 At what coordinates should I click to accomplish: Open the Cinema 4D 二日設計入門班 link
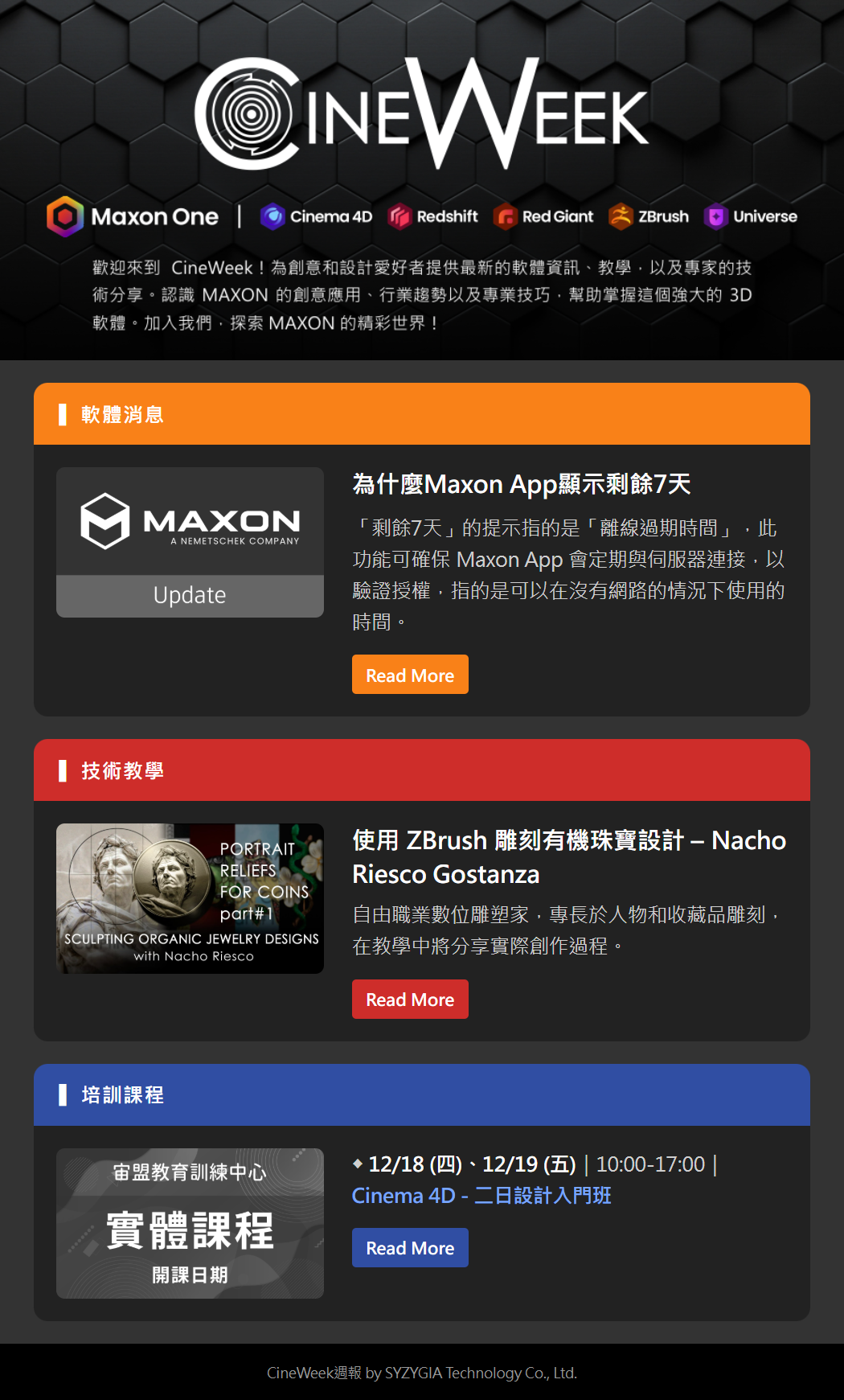click(x=481, y=1196)
